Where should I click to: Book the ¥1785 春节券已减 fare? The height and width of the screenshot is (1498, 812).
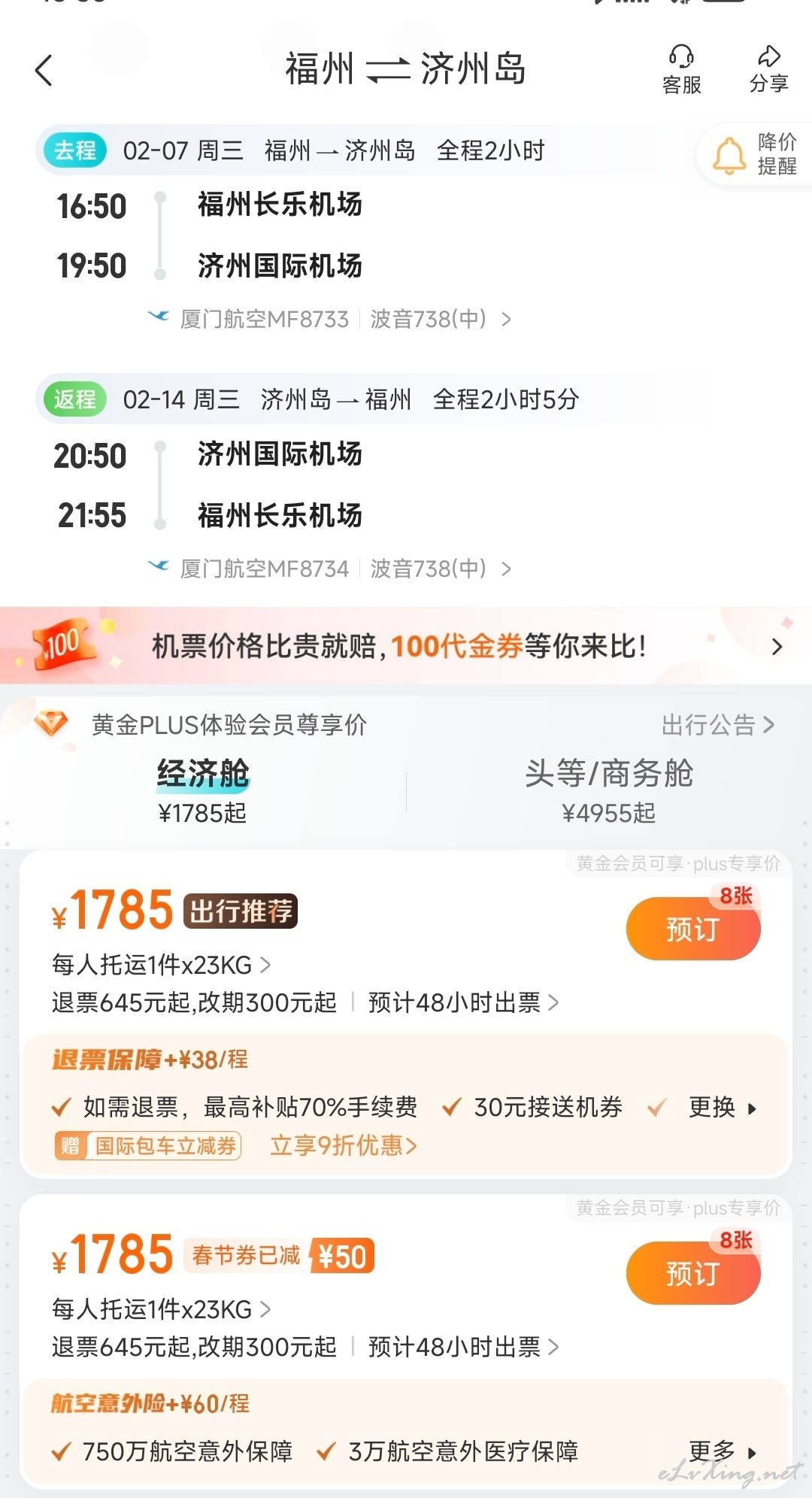pos(693,1273)
